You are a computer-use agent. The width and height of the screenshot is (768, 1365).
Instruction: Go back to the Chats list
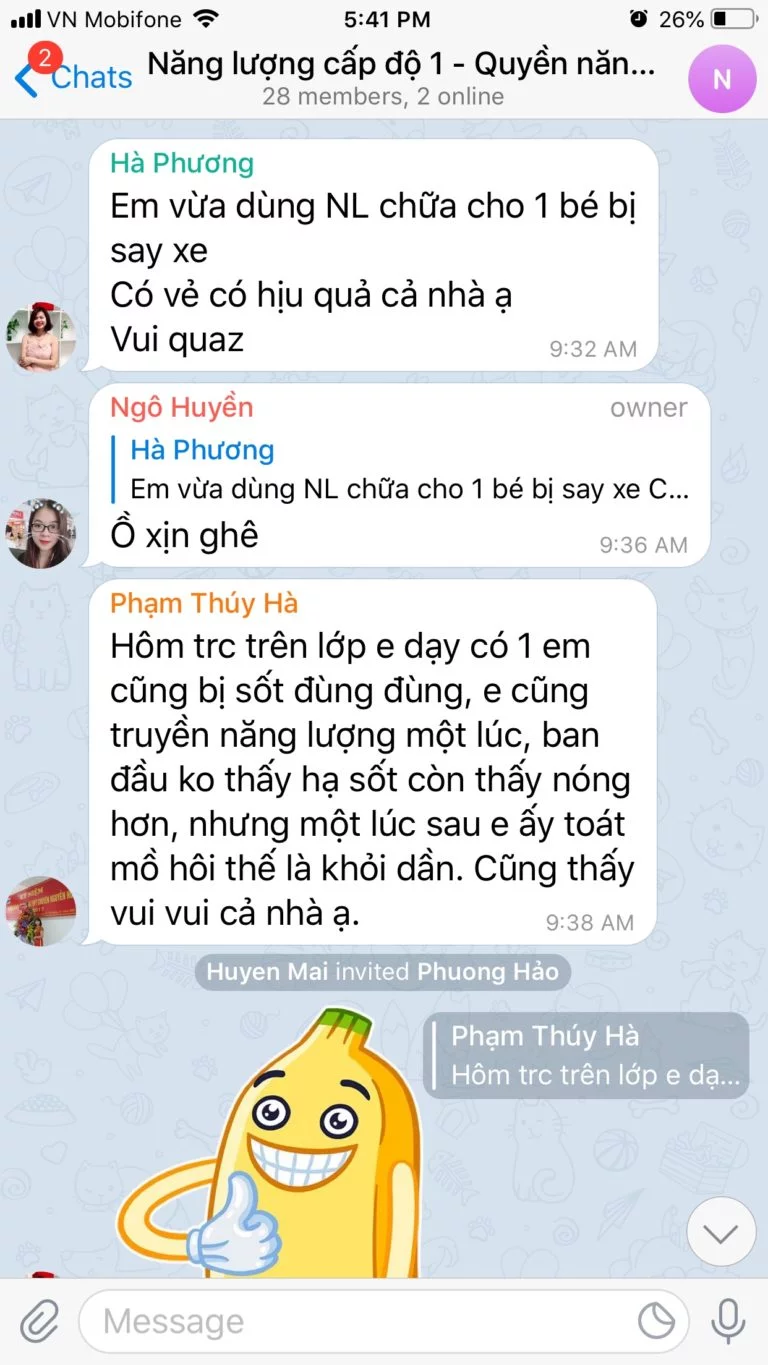click(x=73, y=77)
